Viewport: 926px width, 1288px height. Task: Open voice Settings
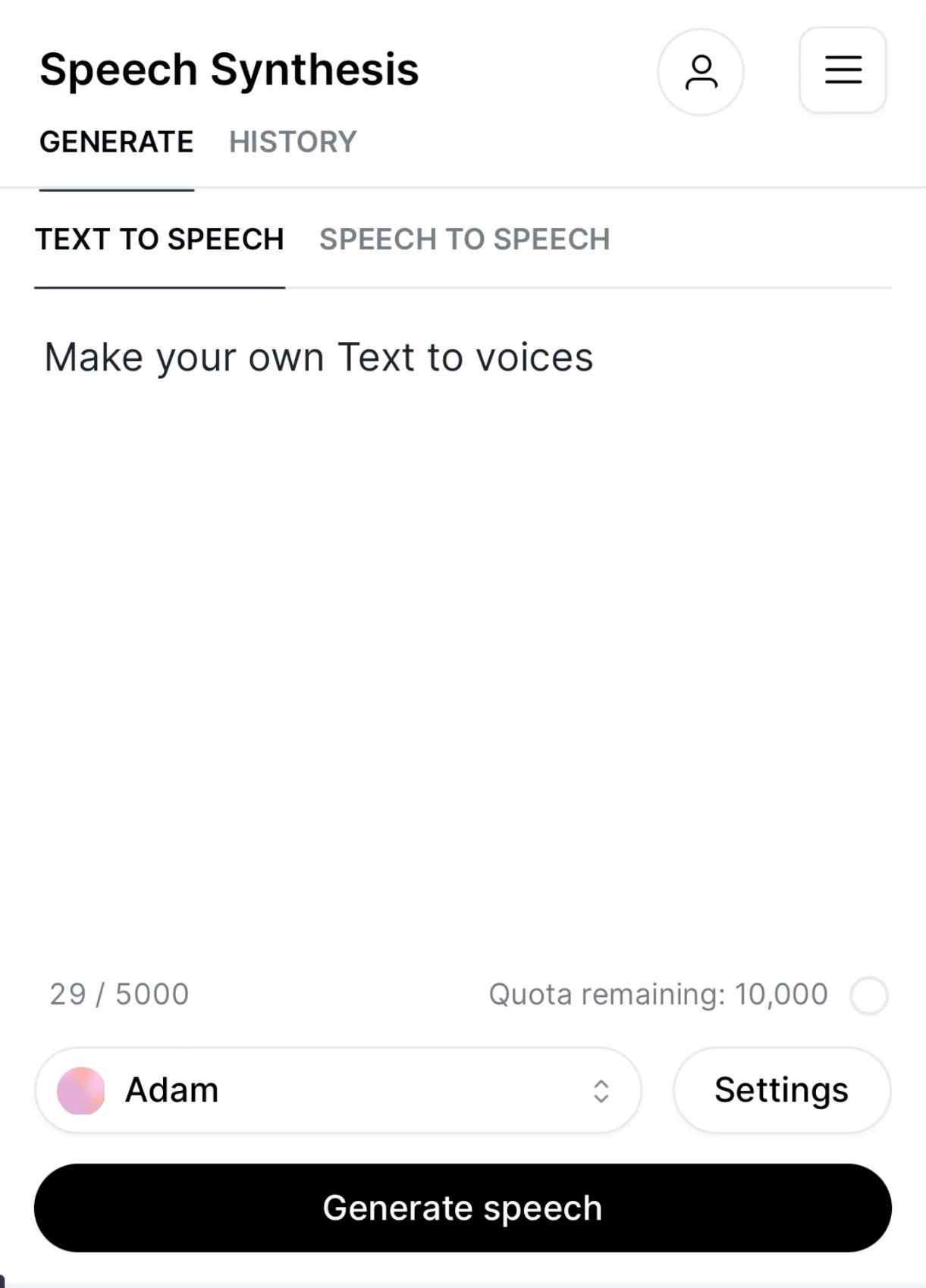[x=780, y=1089]
